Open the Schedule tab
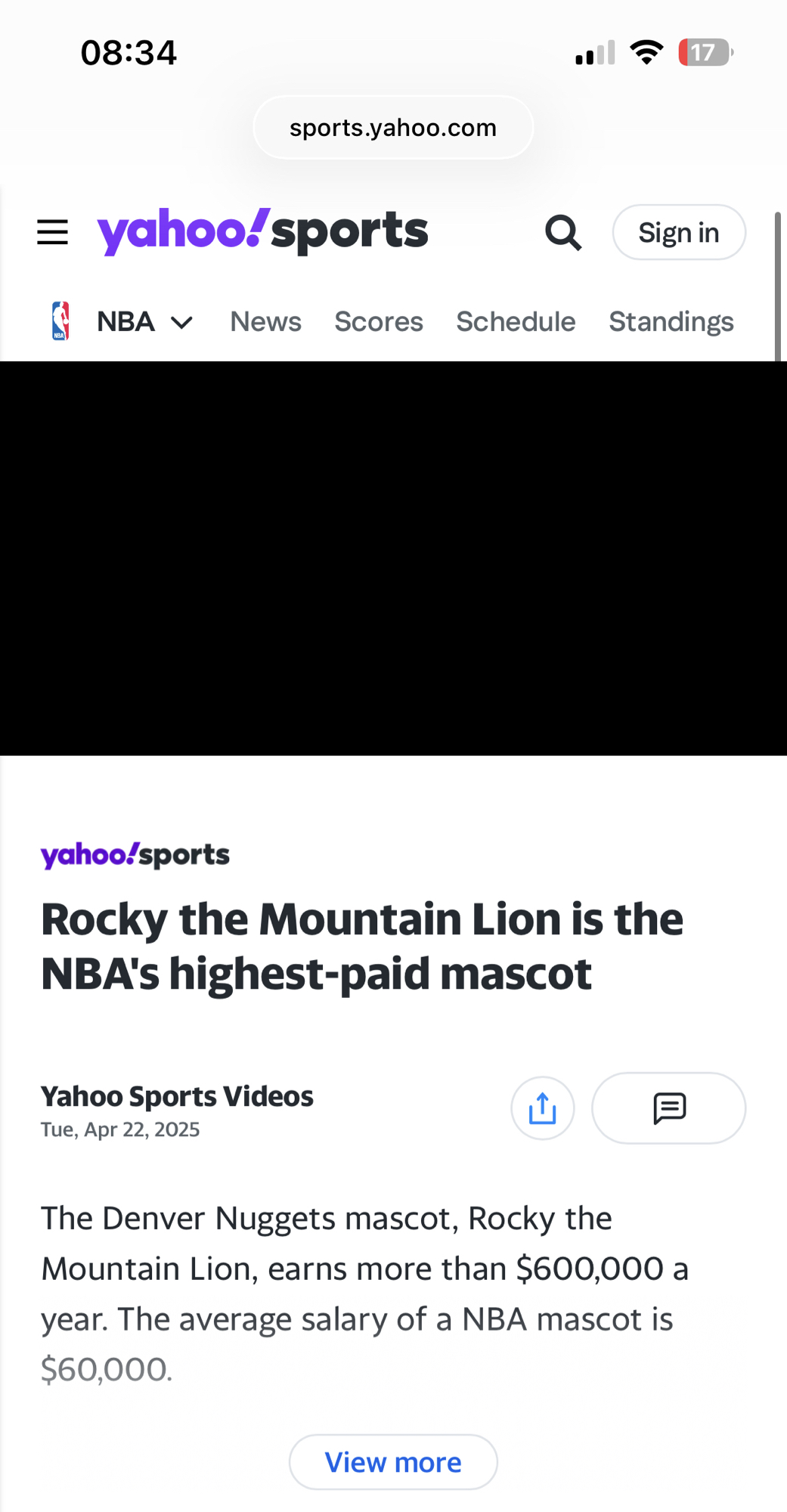 (516, 322)
